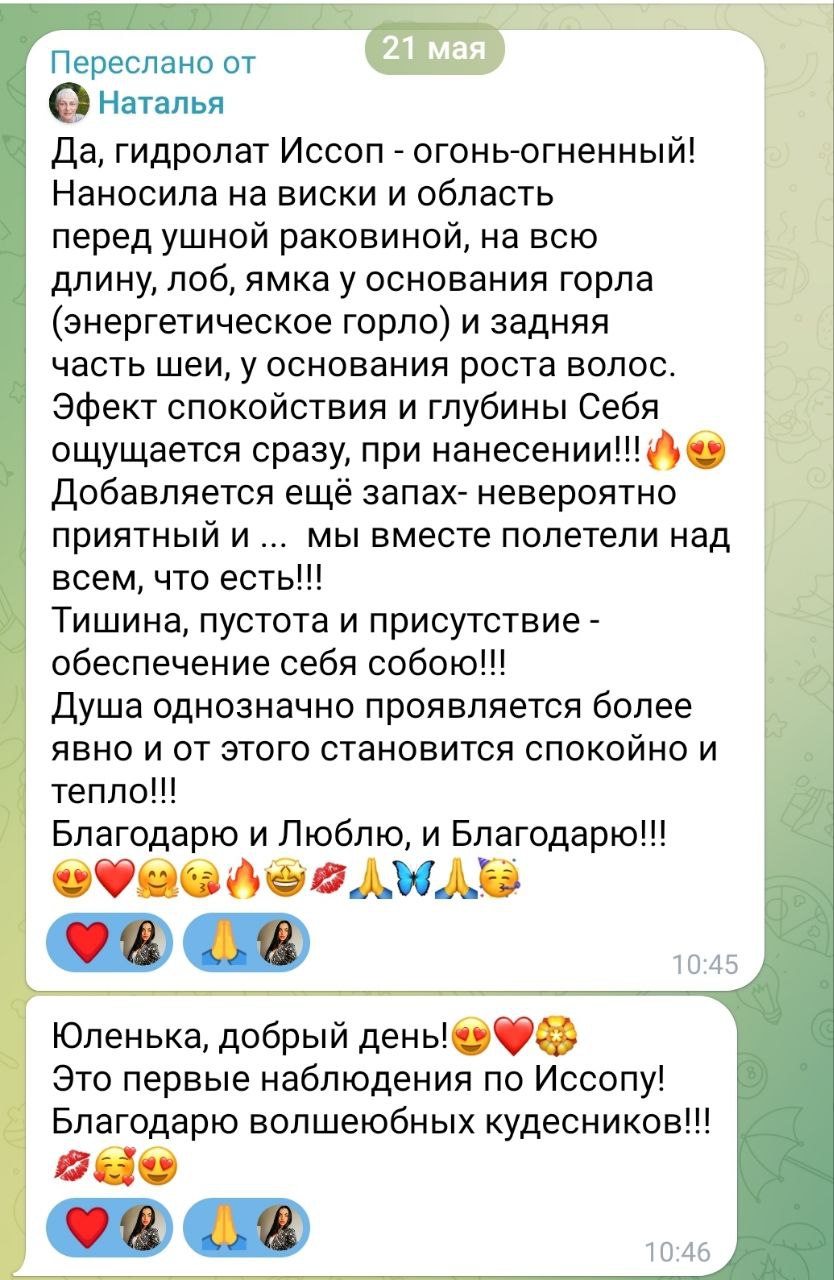Add heart reaction on the 10:46 message
834x1280 pixels.
112,1225
